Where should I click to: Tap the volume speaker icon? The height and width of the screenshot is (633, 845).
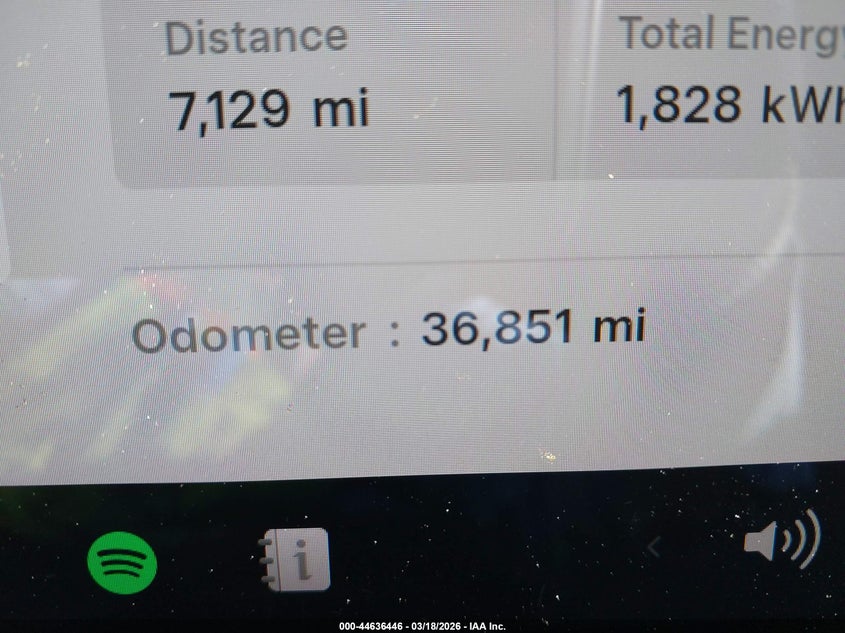(781, 543)
